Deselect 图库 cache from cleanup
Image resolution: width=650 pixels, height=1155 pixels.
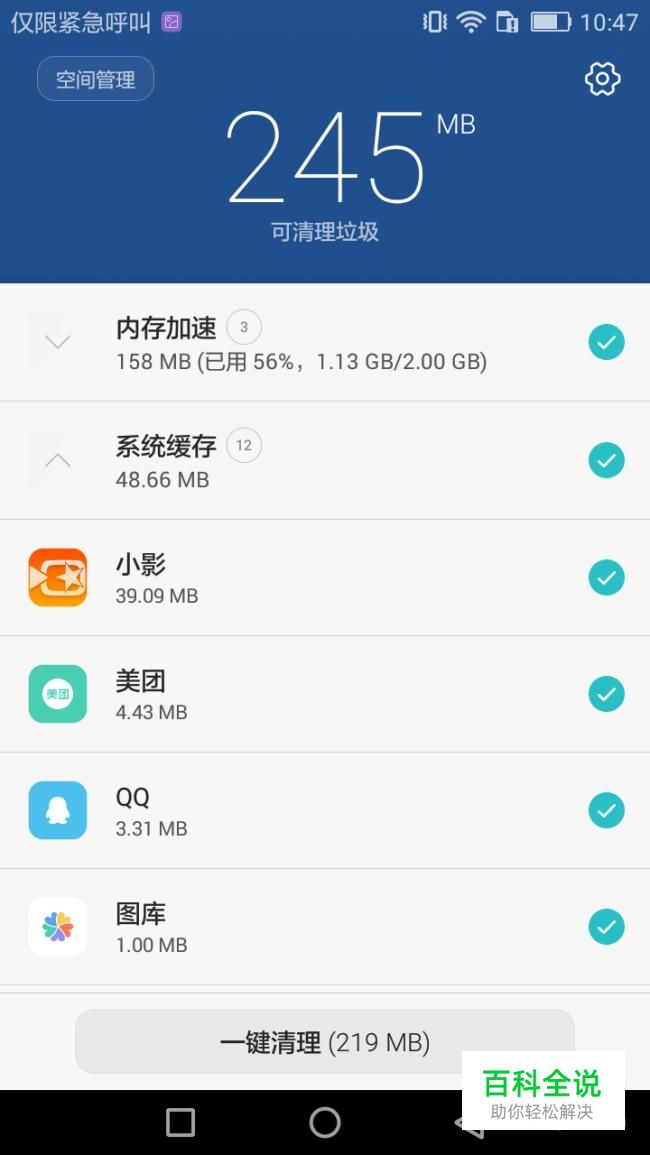coord(606,927)
